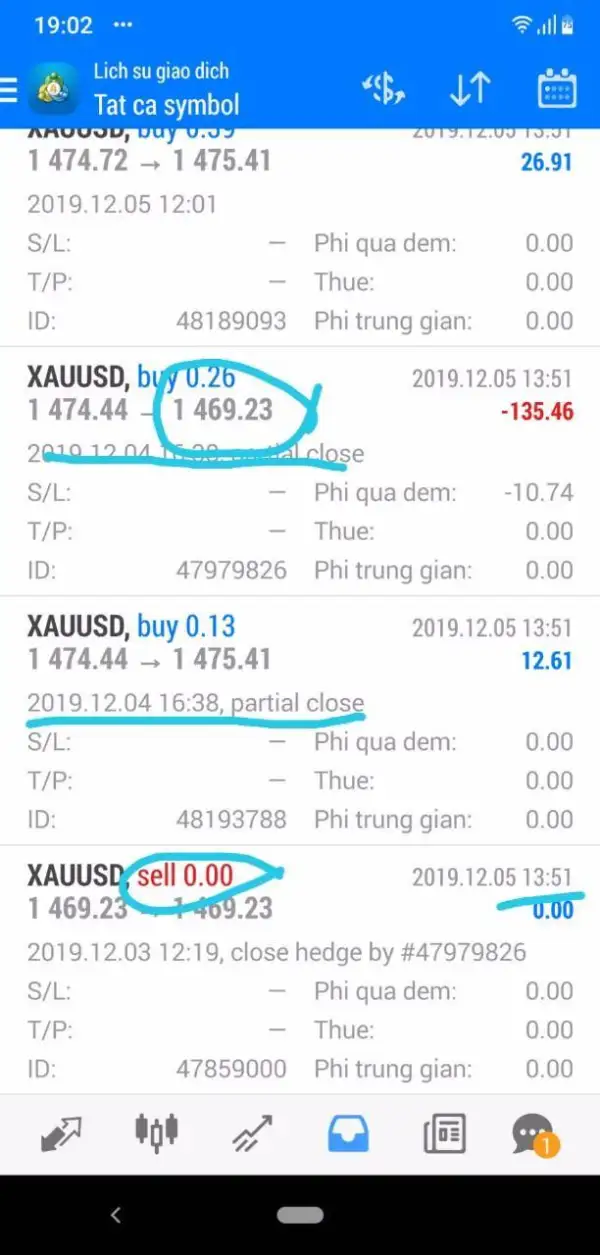This screenshot has width=600, height=1255.
Task: Go back with the system back button
Action: tap(115, 1215)
